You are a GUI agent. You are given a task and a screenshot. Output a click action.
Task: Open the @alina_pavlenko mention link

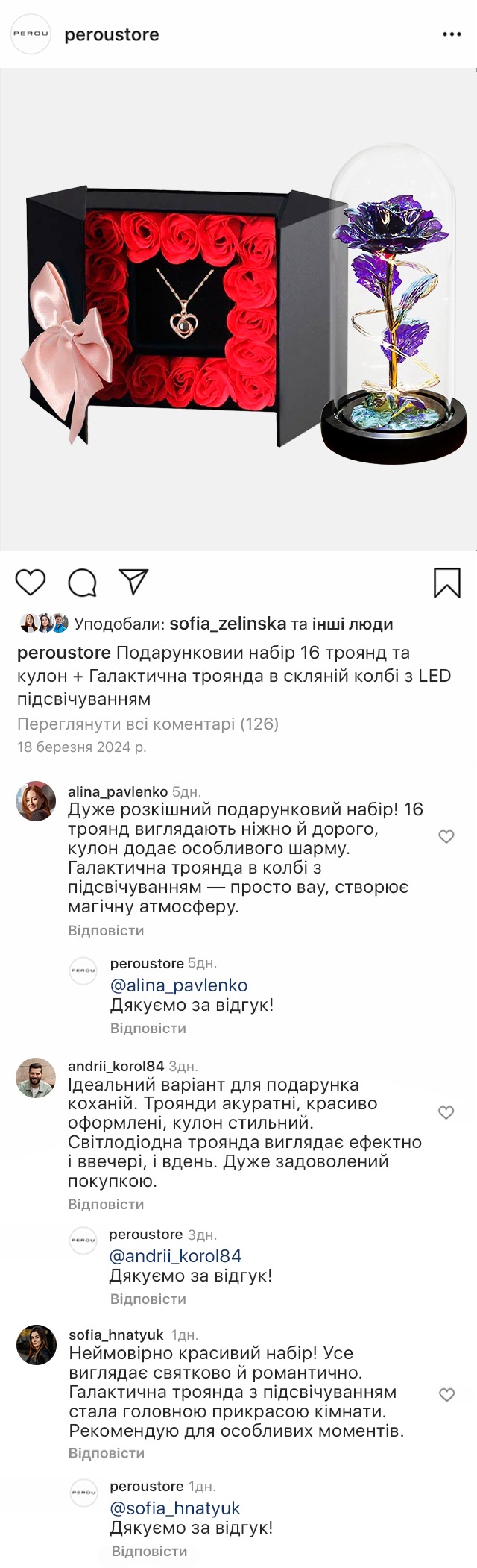coord(179,985)
